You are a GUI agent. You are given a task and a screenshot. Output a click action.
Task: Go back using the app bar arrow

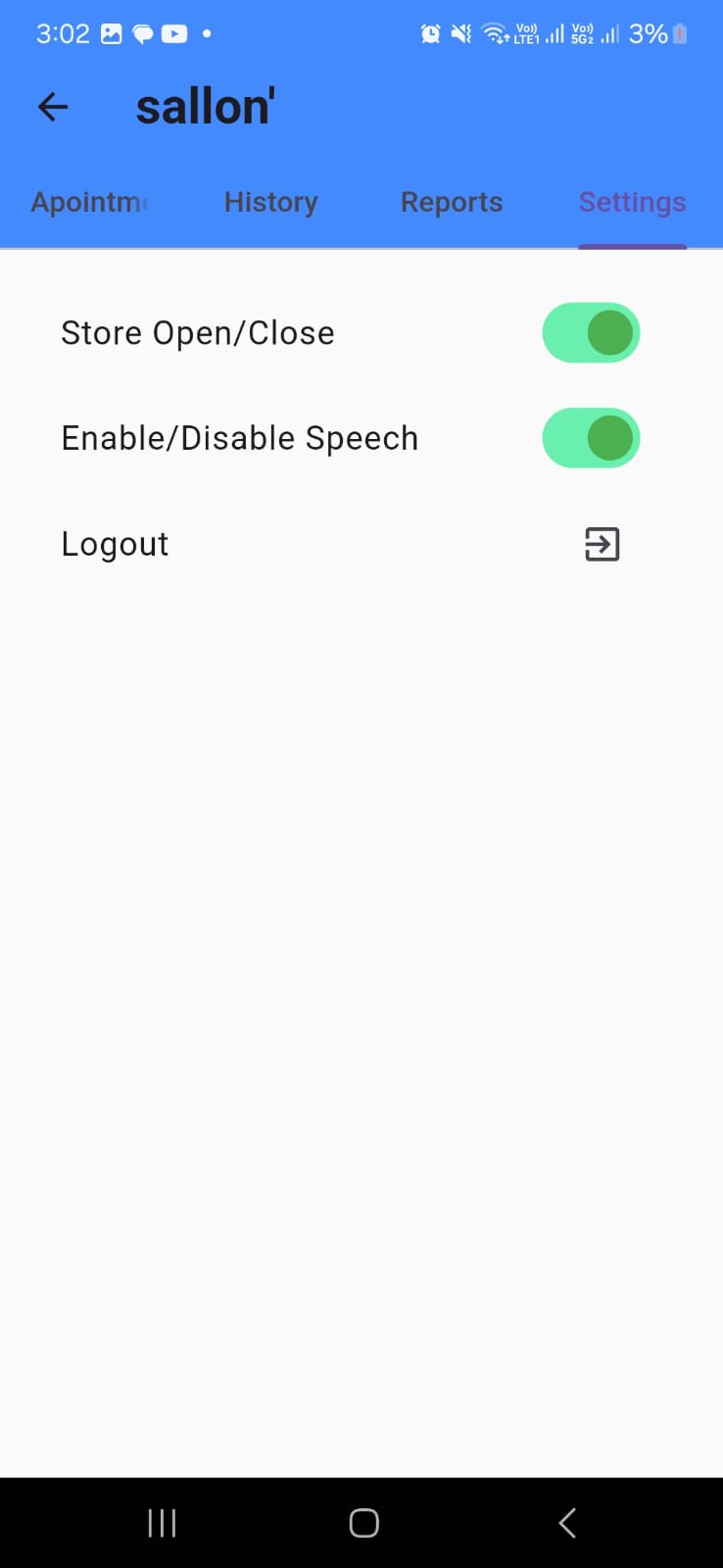pyautogui.click(x=53, y=107)
